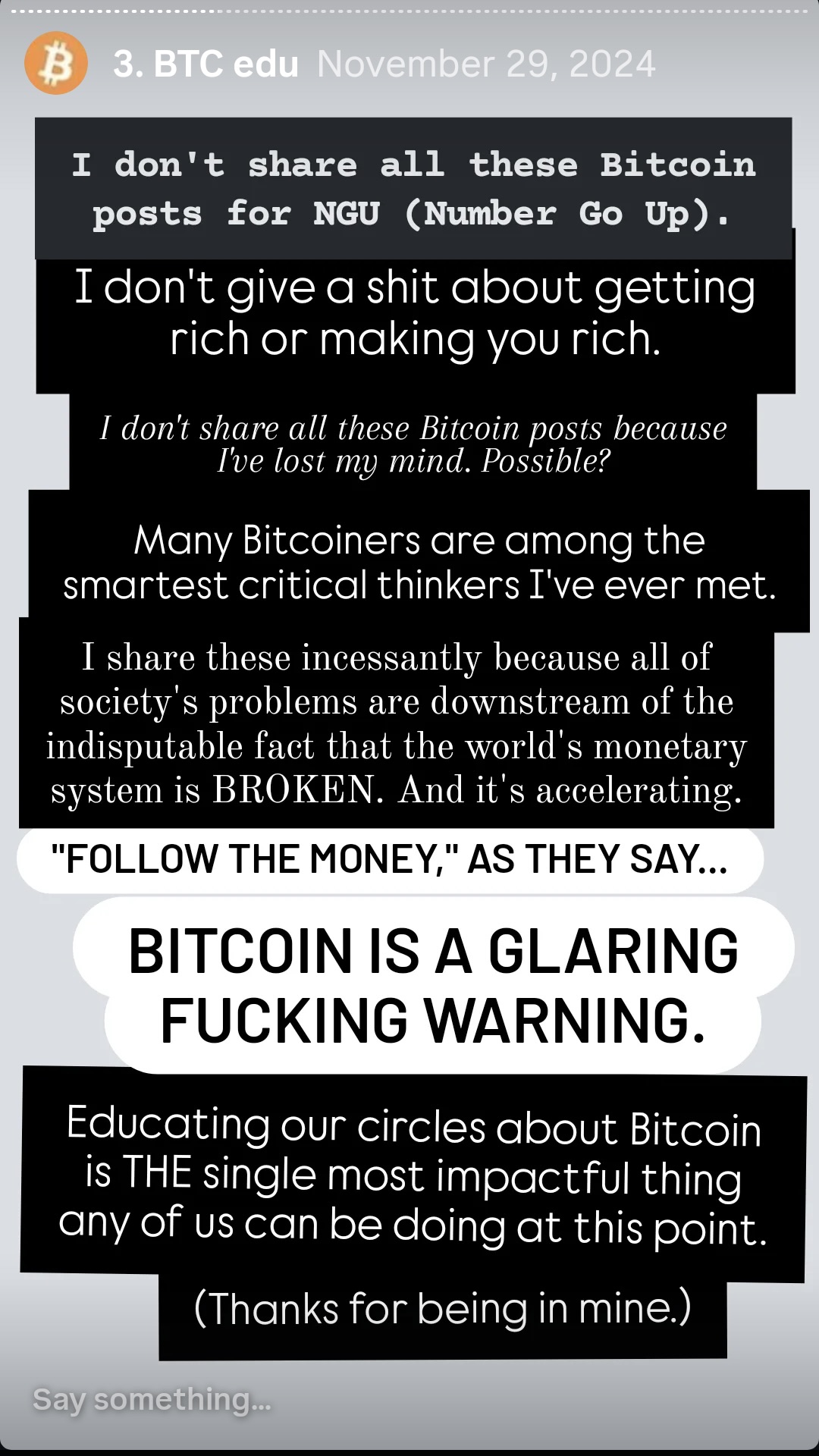Open the Bitcoin highlight avatar

point(56,64)
